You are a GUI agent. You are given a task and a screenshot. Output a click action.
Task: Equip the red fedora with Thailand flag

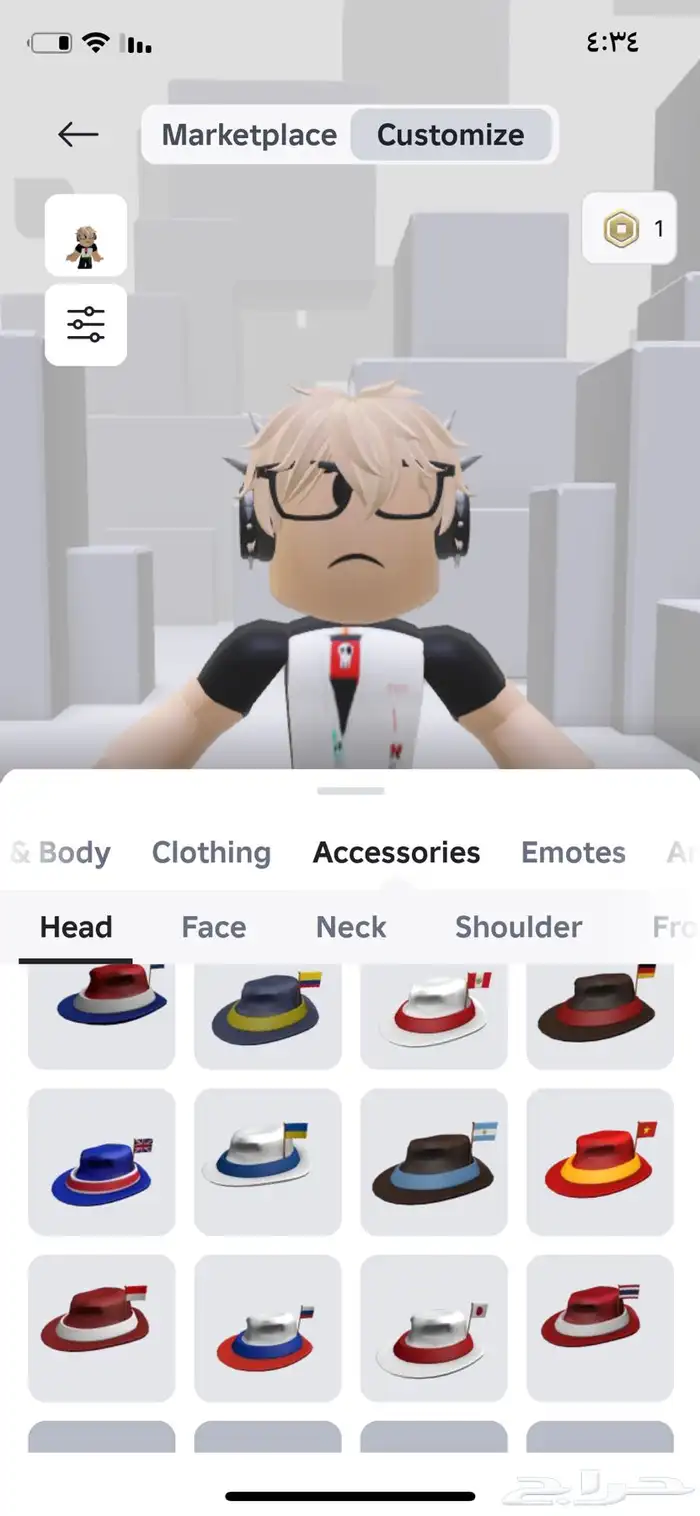pos(600,1328)
